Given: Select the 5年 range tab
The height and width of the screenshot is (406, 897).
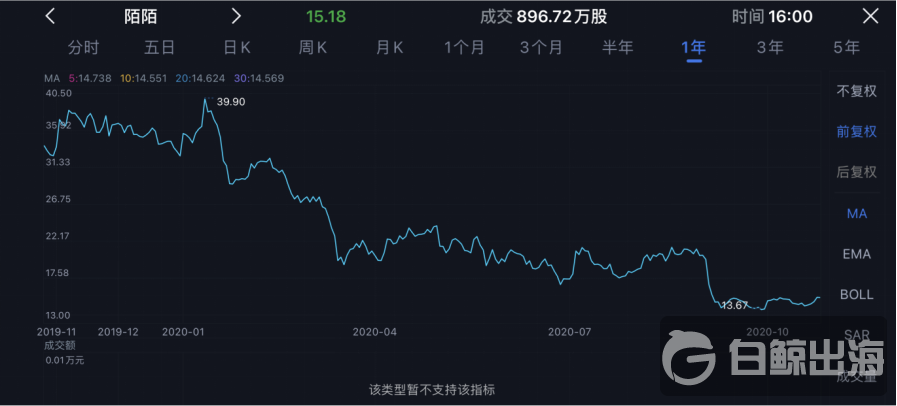Looking at the screenshot, I should pos(846,47).
